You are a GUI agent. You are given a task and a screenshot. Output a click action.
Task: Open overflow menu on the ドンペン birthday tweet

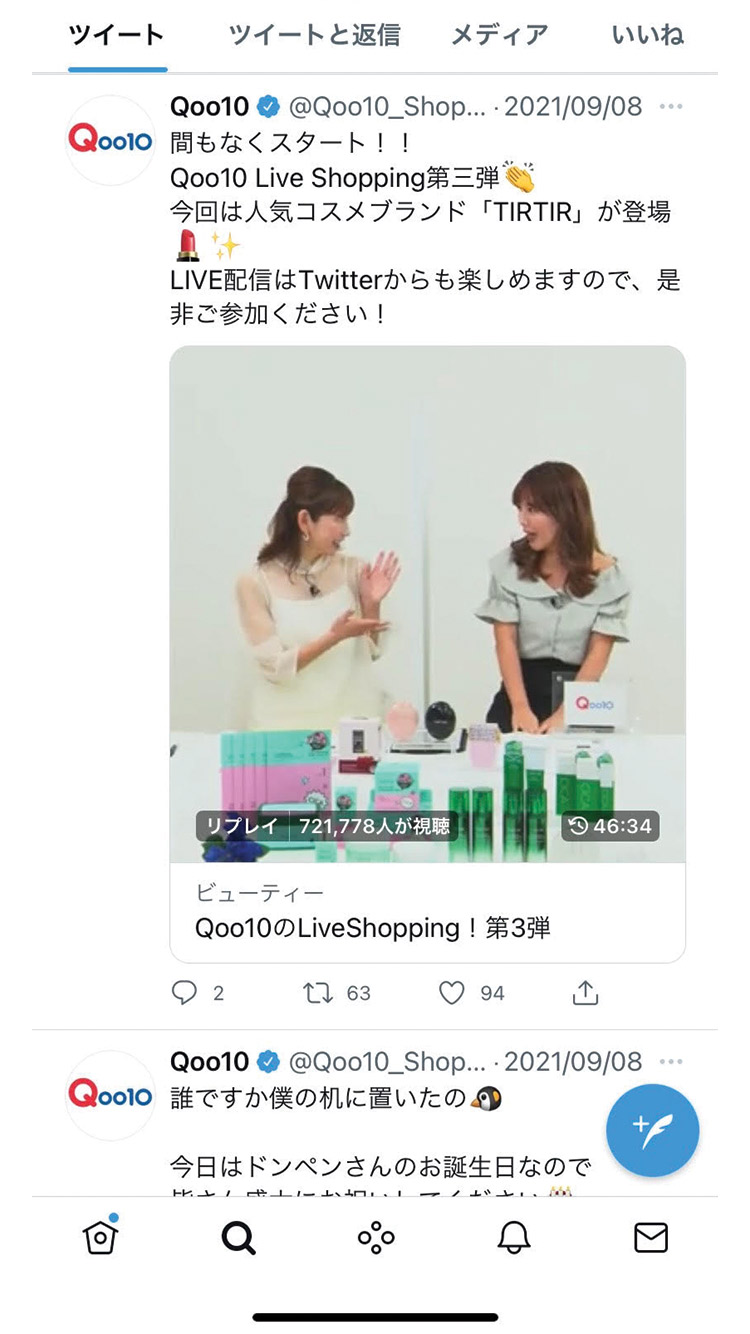point(672,1061)
